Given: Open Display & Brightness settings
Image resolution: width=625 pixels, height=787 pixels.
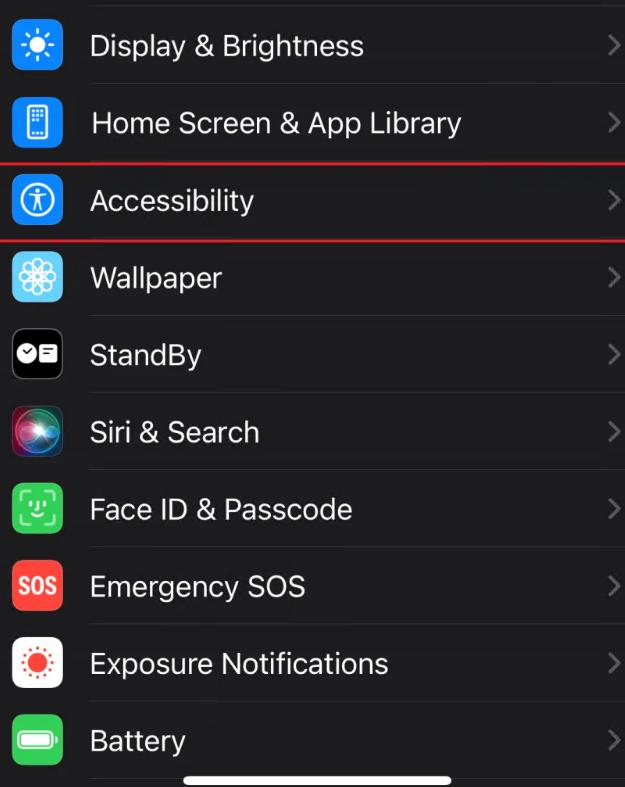Looking at the screenshot, I should 227,46.
